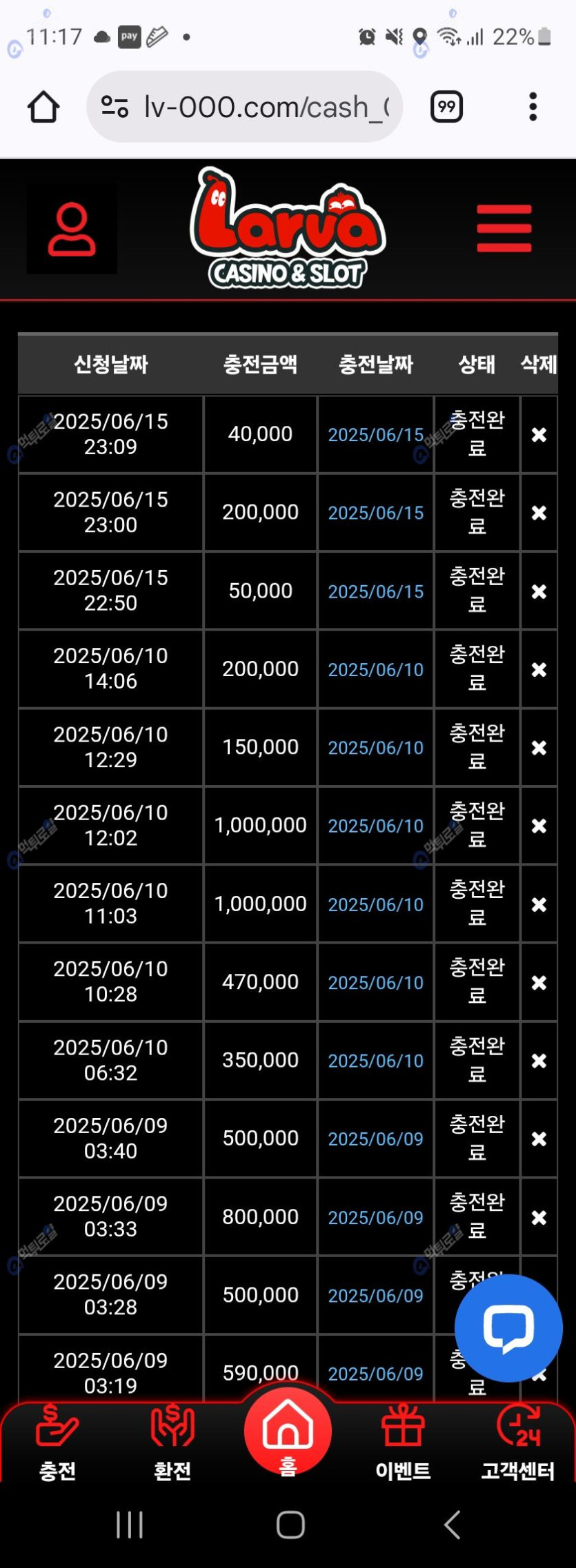Switch to the 환전 tab
The height and width of the screenshot is (1568, 576).
click(172, 1443)
